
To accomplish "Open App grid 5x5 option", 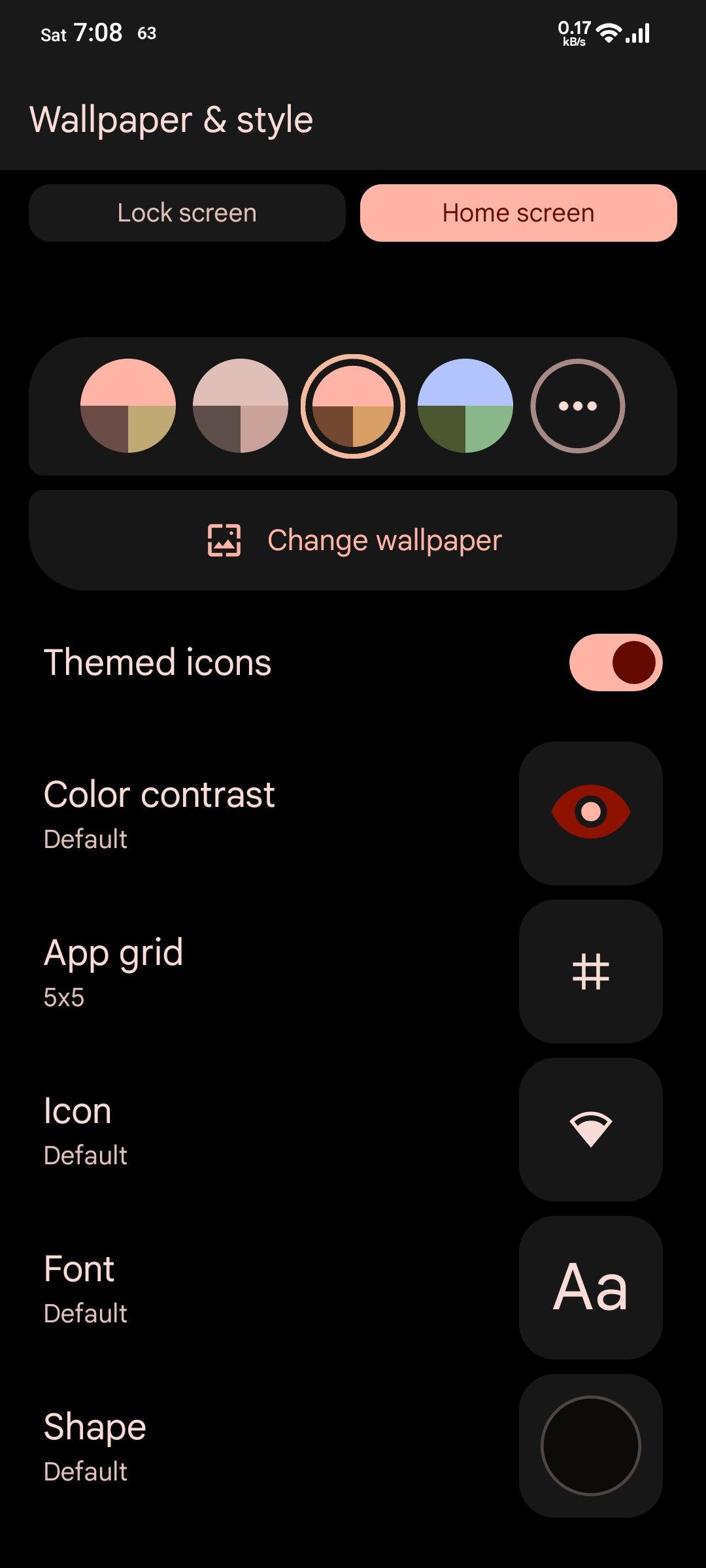I will click(353, 972).
